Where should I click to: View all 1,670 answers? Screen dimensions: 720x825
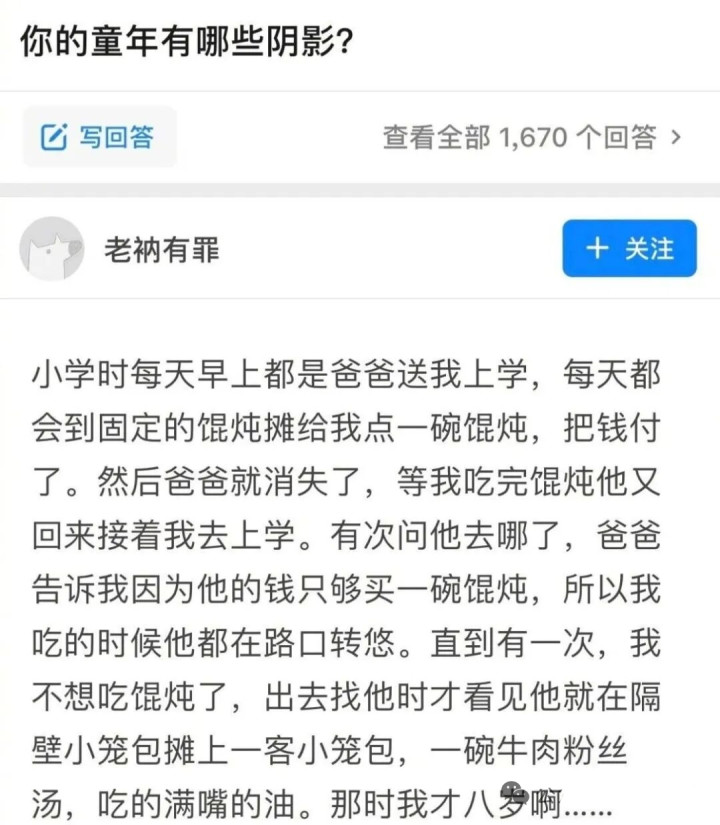click(531, 137)
